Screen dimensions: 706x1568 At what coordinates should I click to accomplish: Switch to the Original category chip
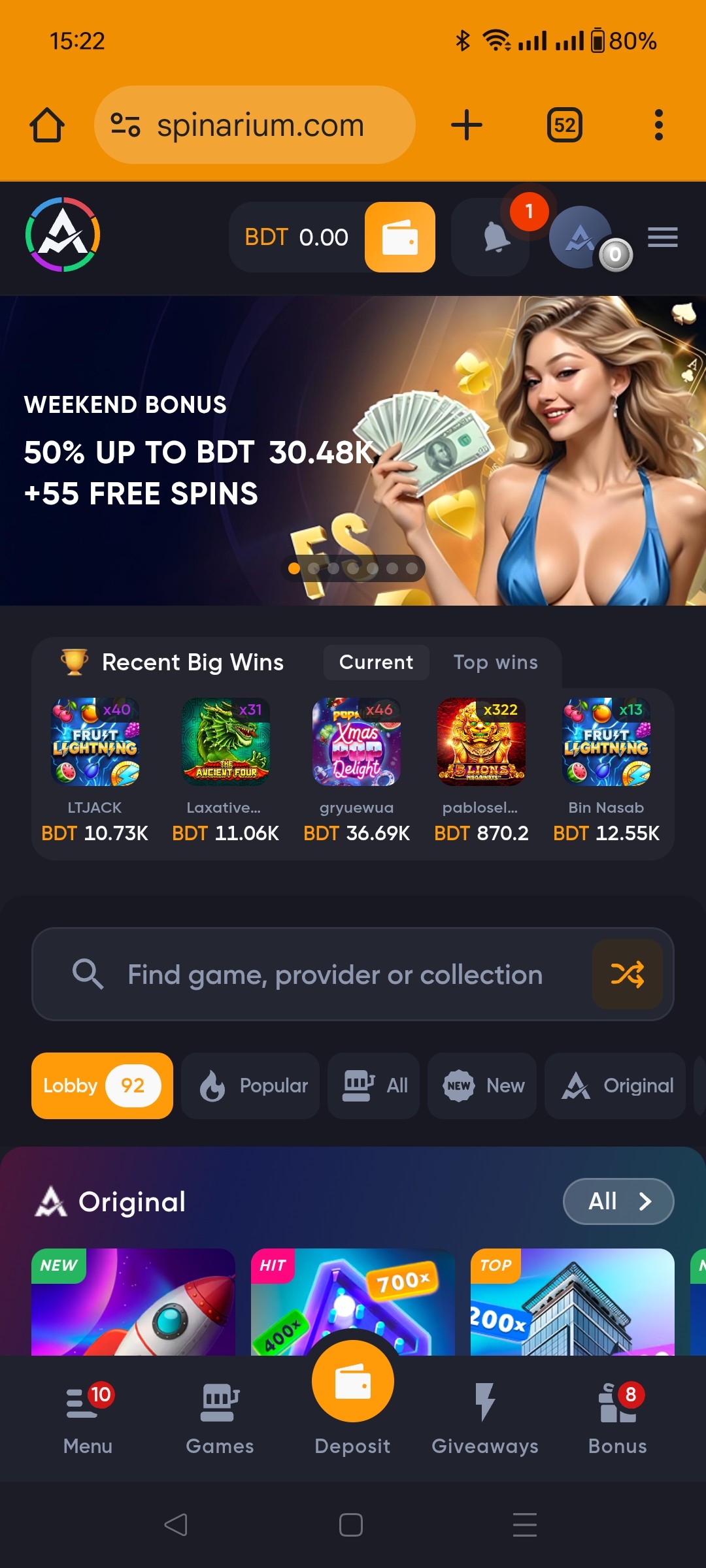click(615, 1086)
